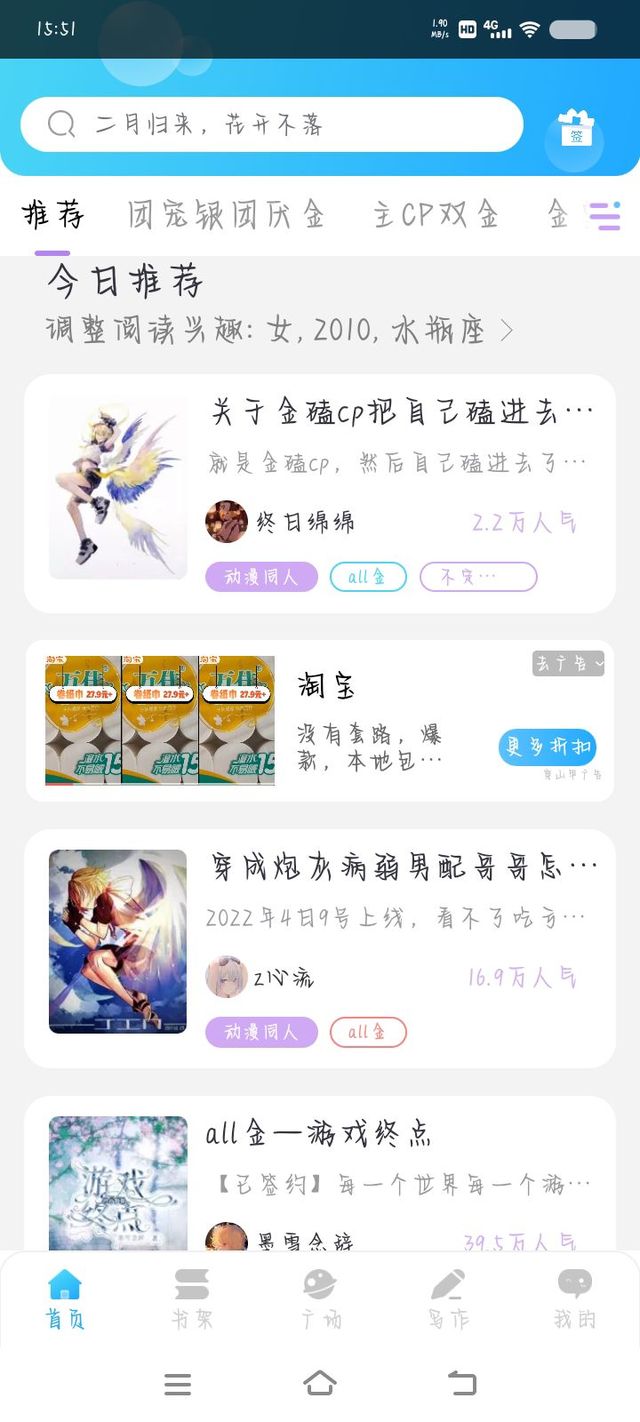This screenshot has height=1422, width=640.
Task: Switch to the 主CP双金 tab
Action: pos(436,215)
